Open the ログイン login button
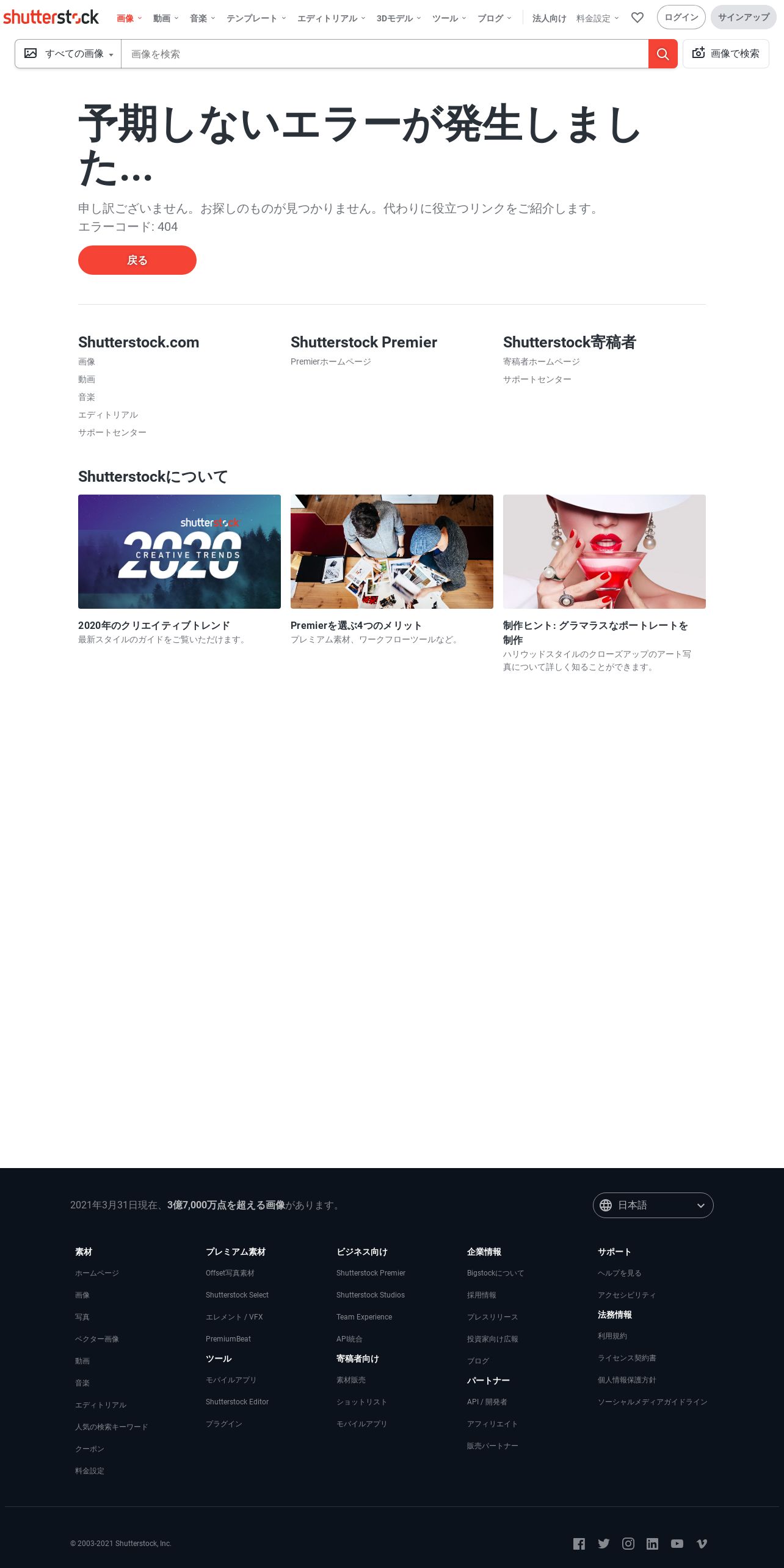Viewport: 784px width, 1568px height. [x=681, y=17]
